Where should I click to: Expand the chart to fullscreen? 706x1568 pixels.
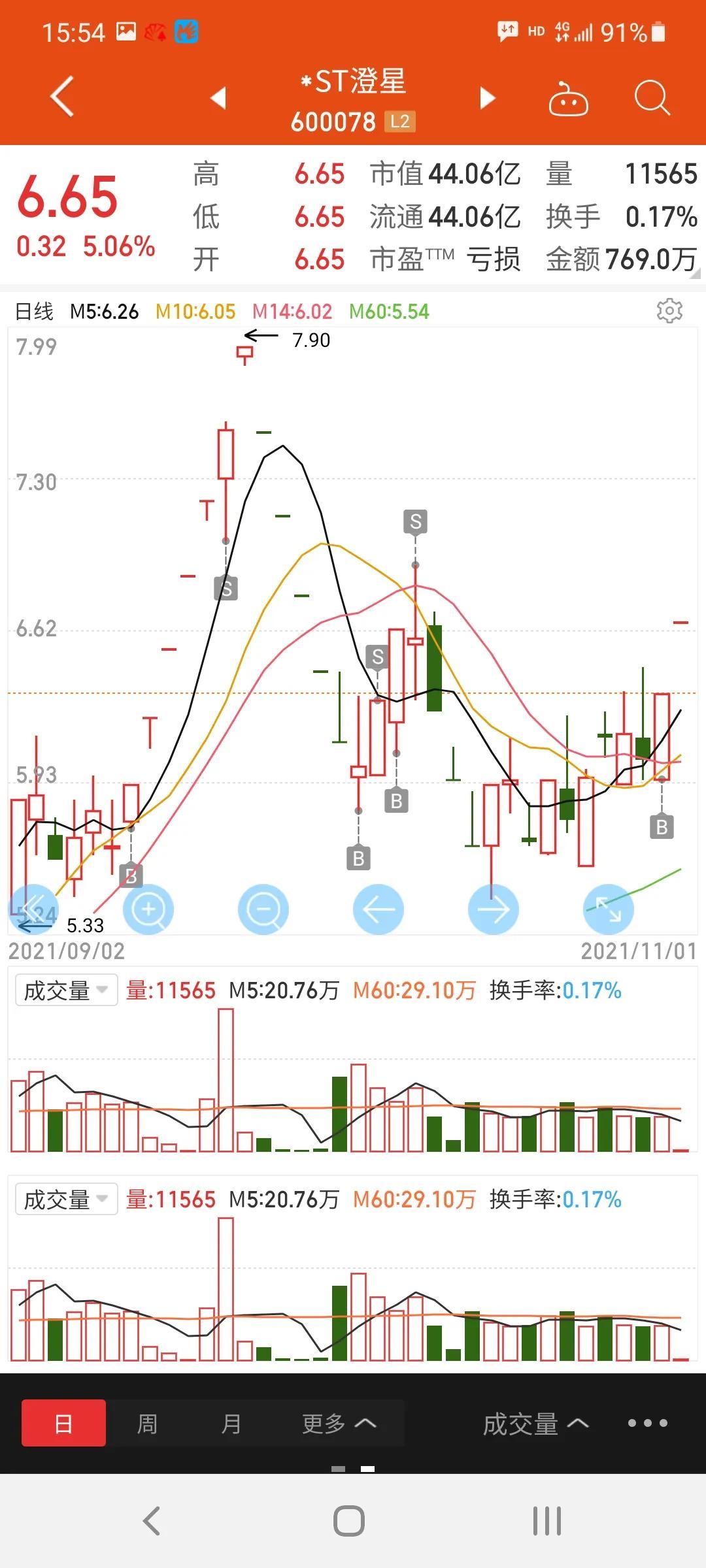(609, 909)
